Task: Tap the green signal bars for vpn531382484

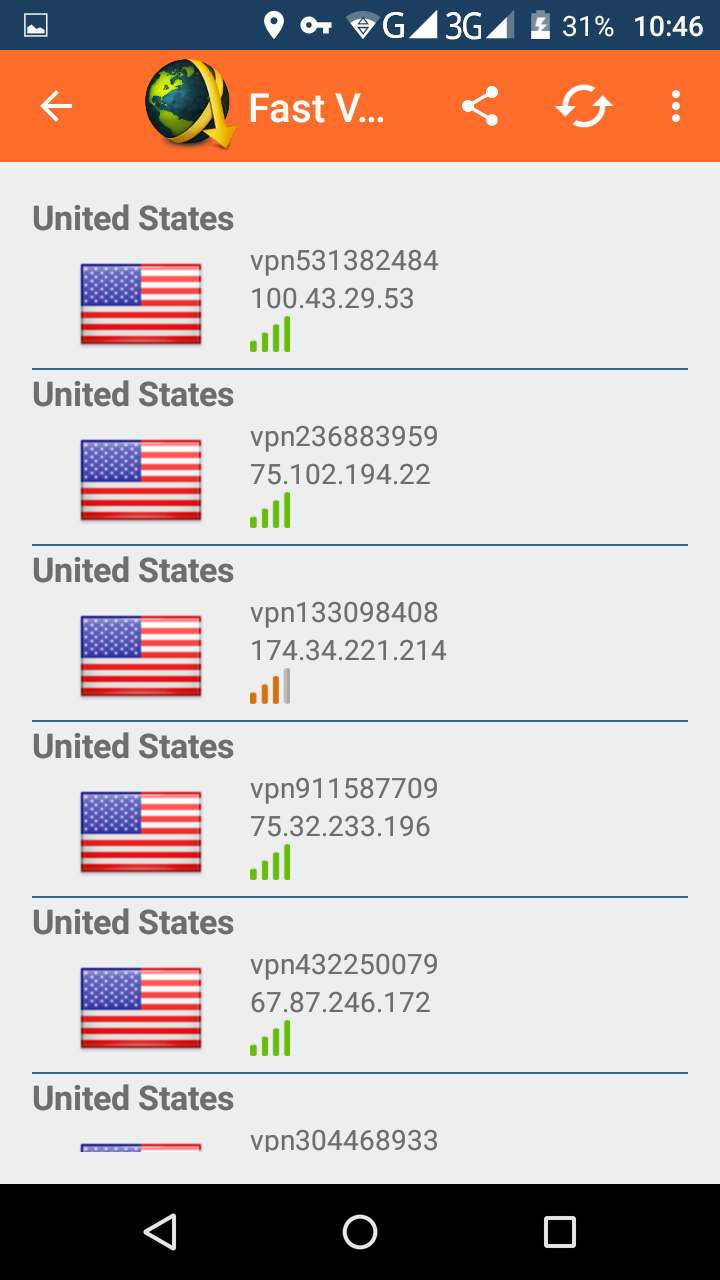Action: pyautogui.click(x=269, y=334)
